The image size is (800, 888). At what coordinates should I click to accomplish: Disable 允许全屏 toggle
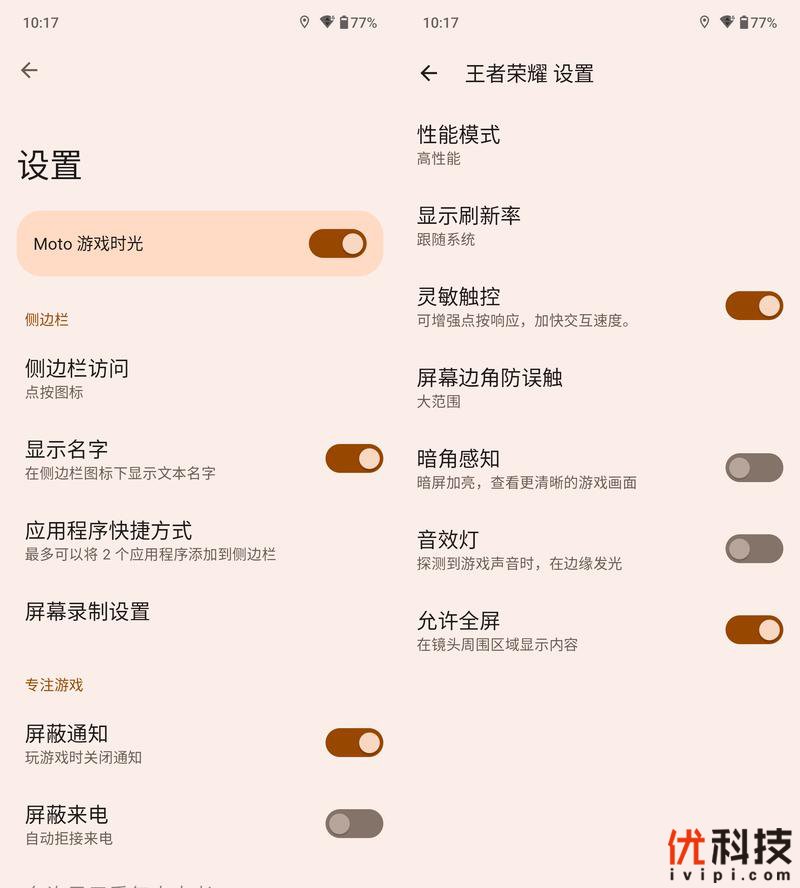753,630
